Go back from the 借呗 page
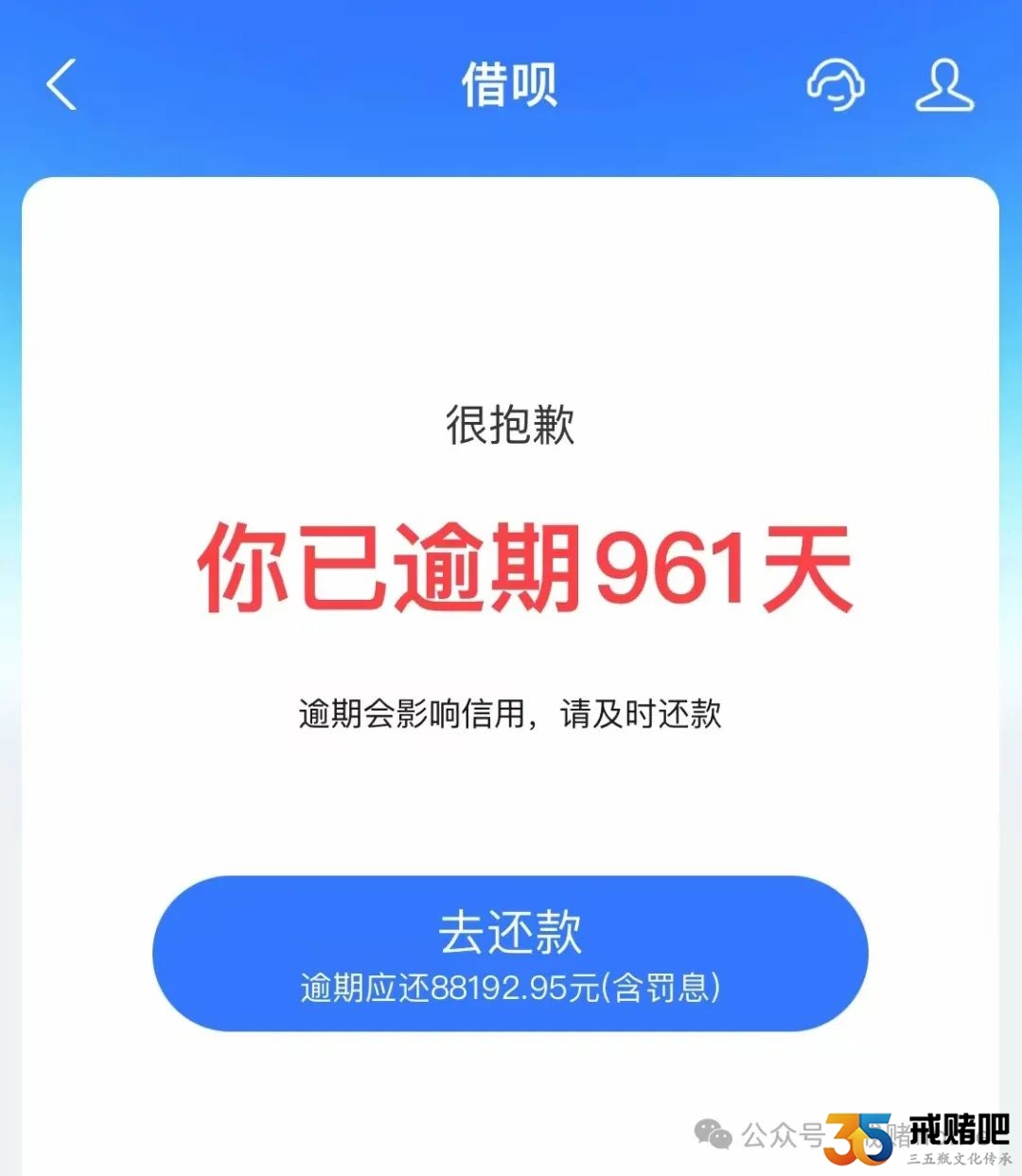This screenshot has height=1176, width=1022. point(62,85)
